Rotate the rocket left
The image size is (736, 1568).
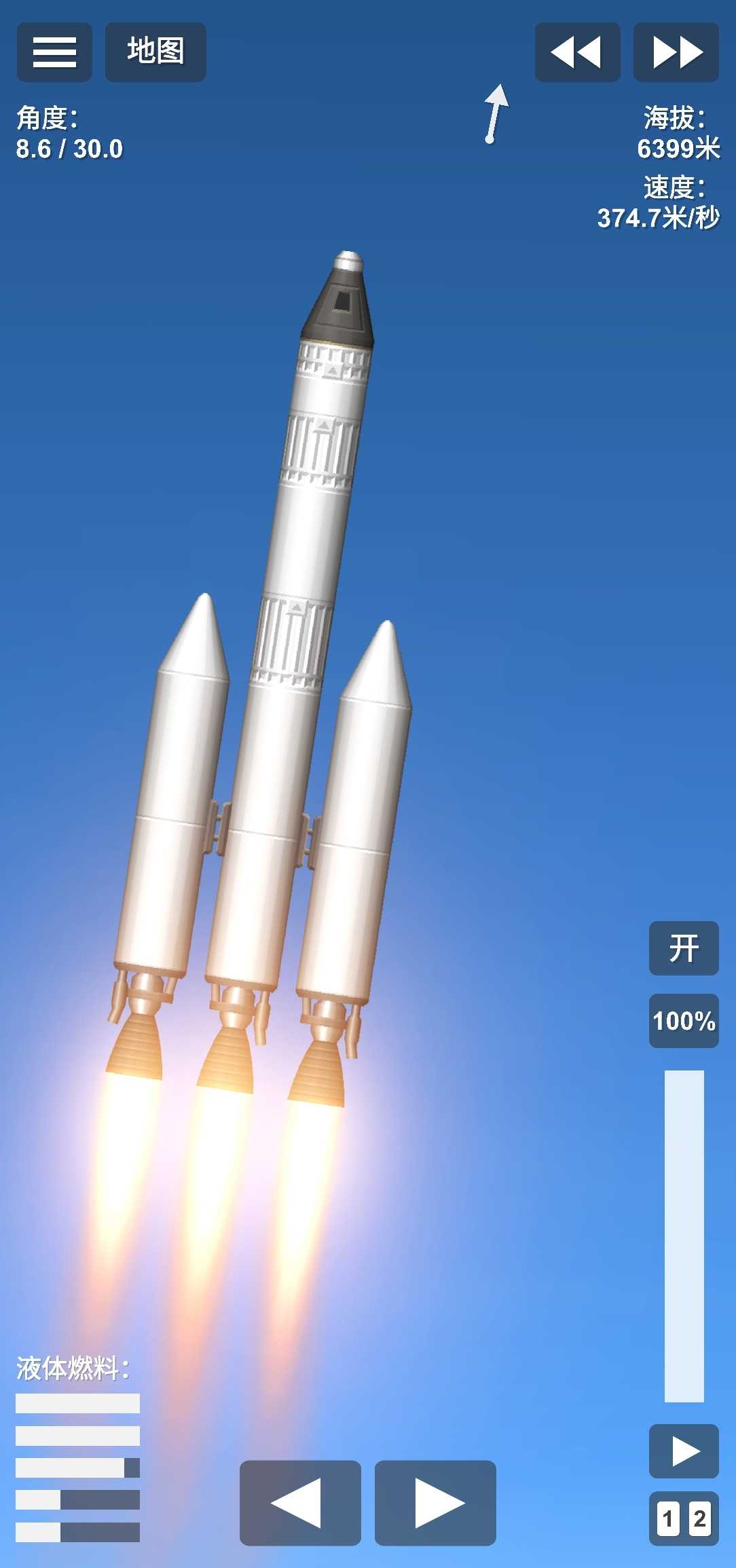(x=300, y=1503)
